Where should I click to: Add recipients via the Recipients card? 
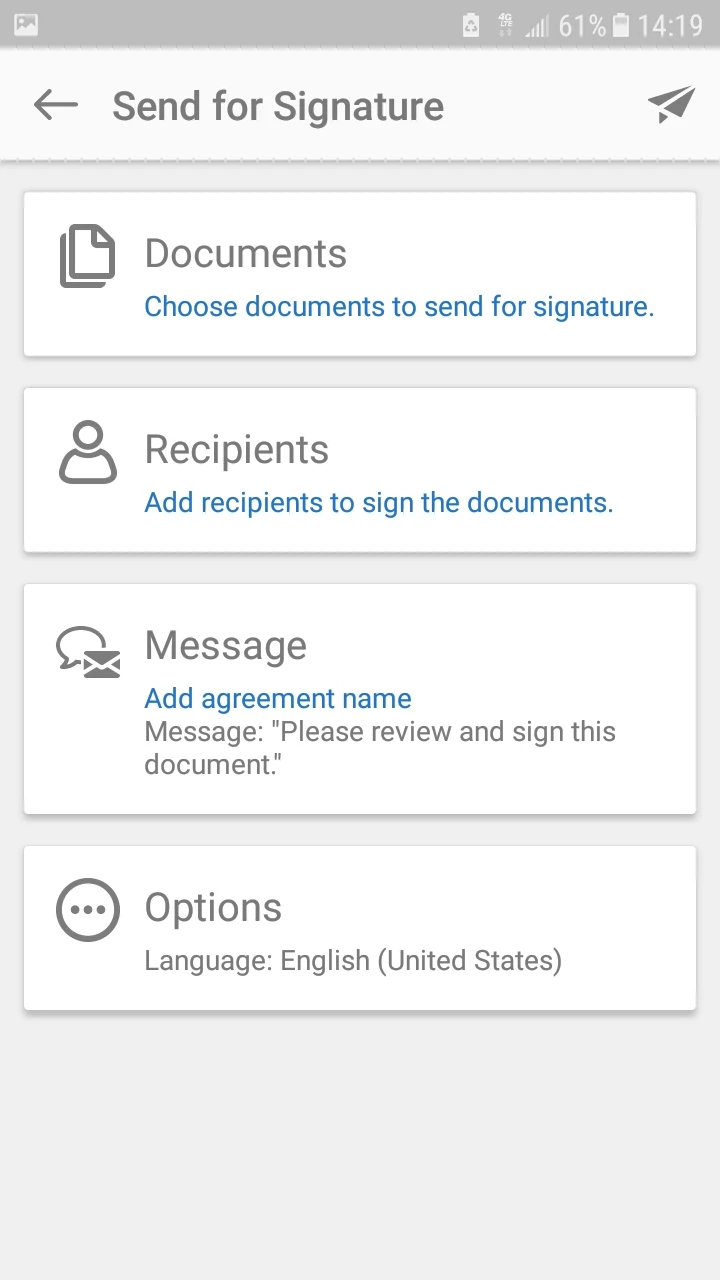point(360,470)
